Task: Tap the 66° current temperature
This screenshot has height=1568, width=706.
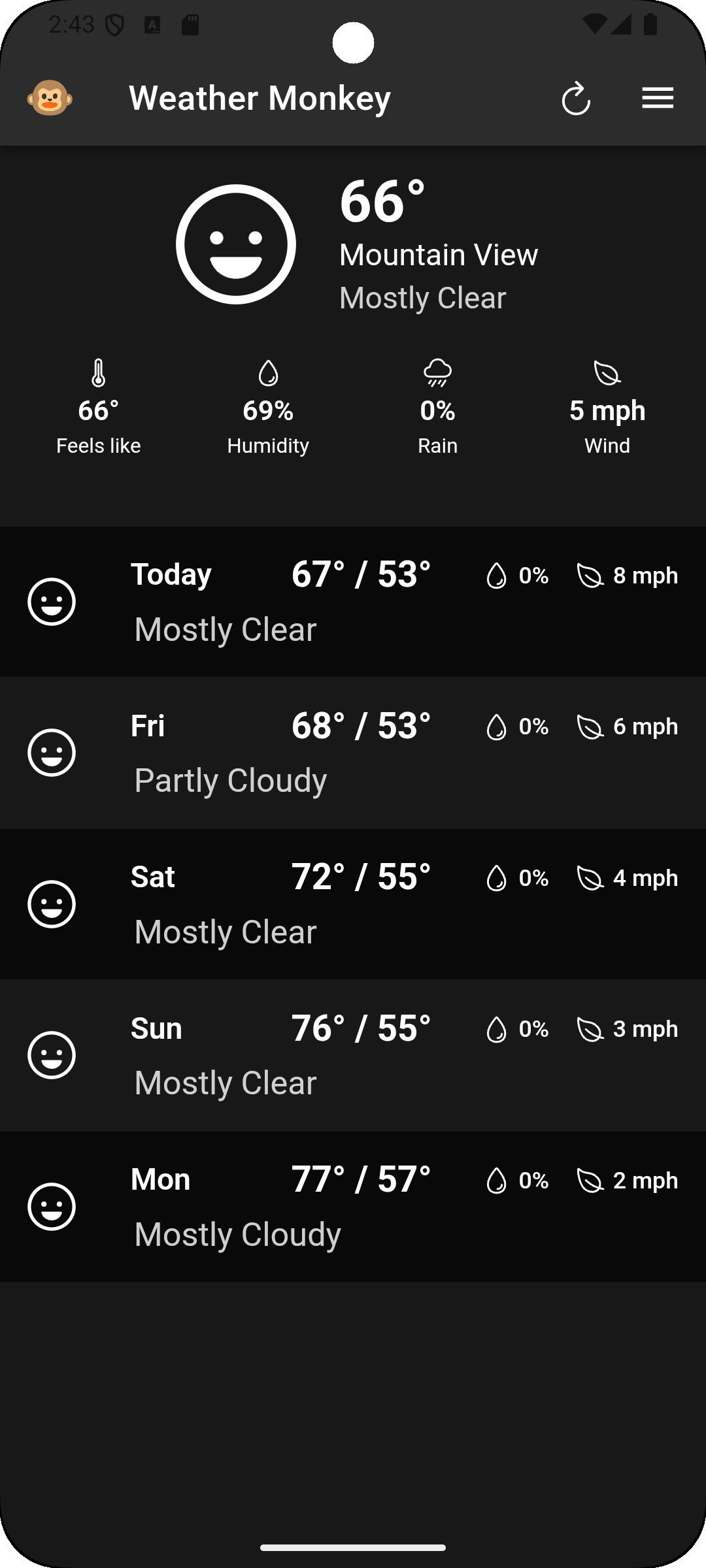Action: 382,203
